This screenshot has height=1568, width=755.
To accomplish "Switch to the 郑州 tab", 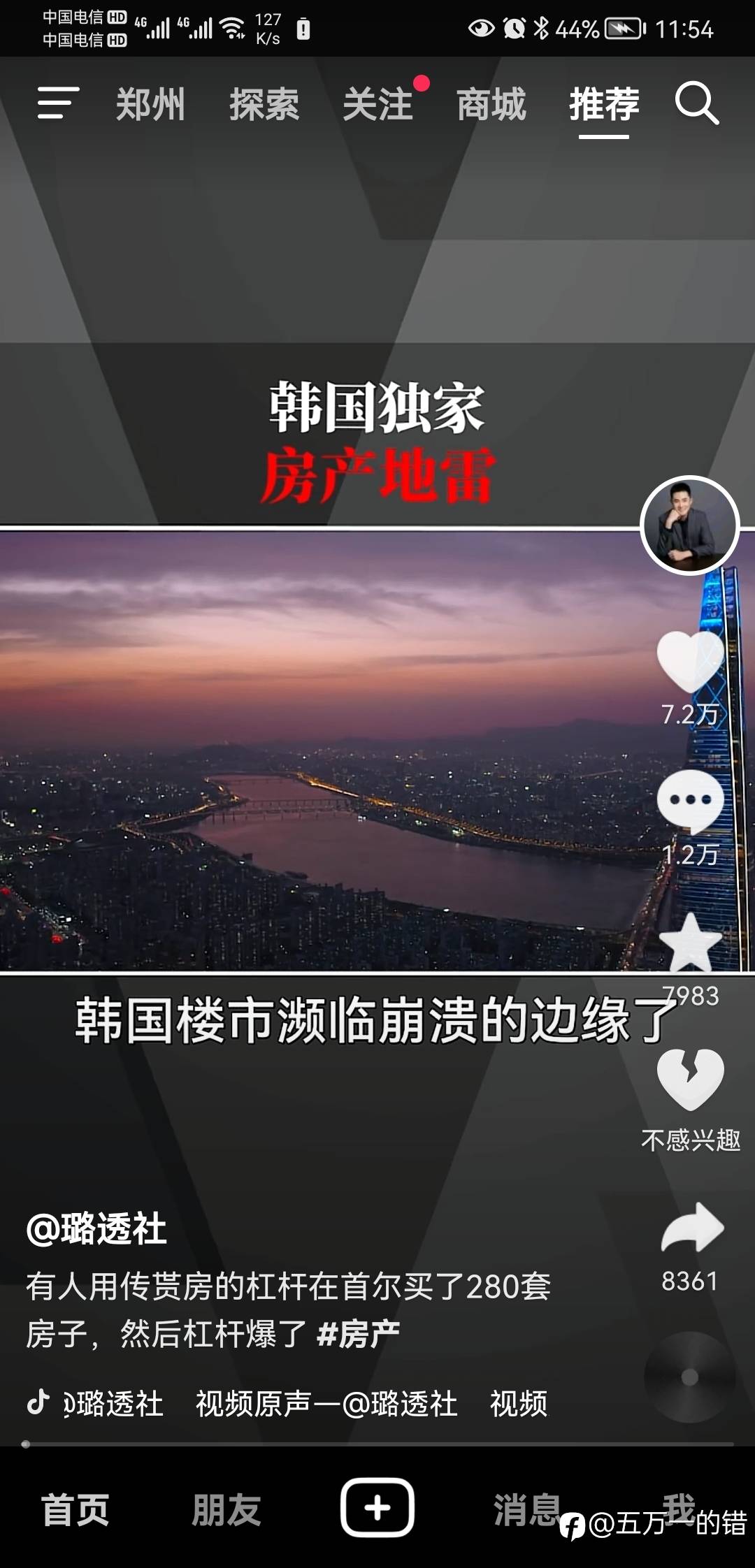I will coord(150,105).
